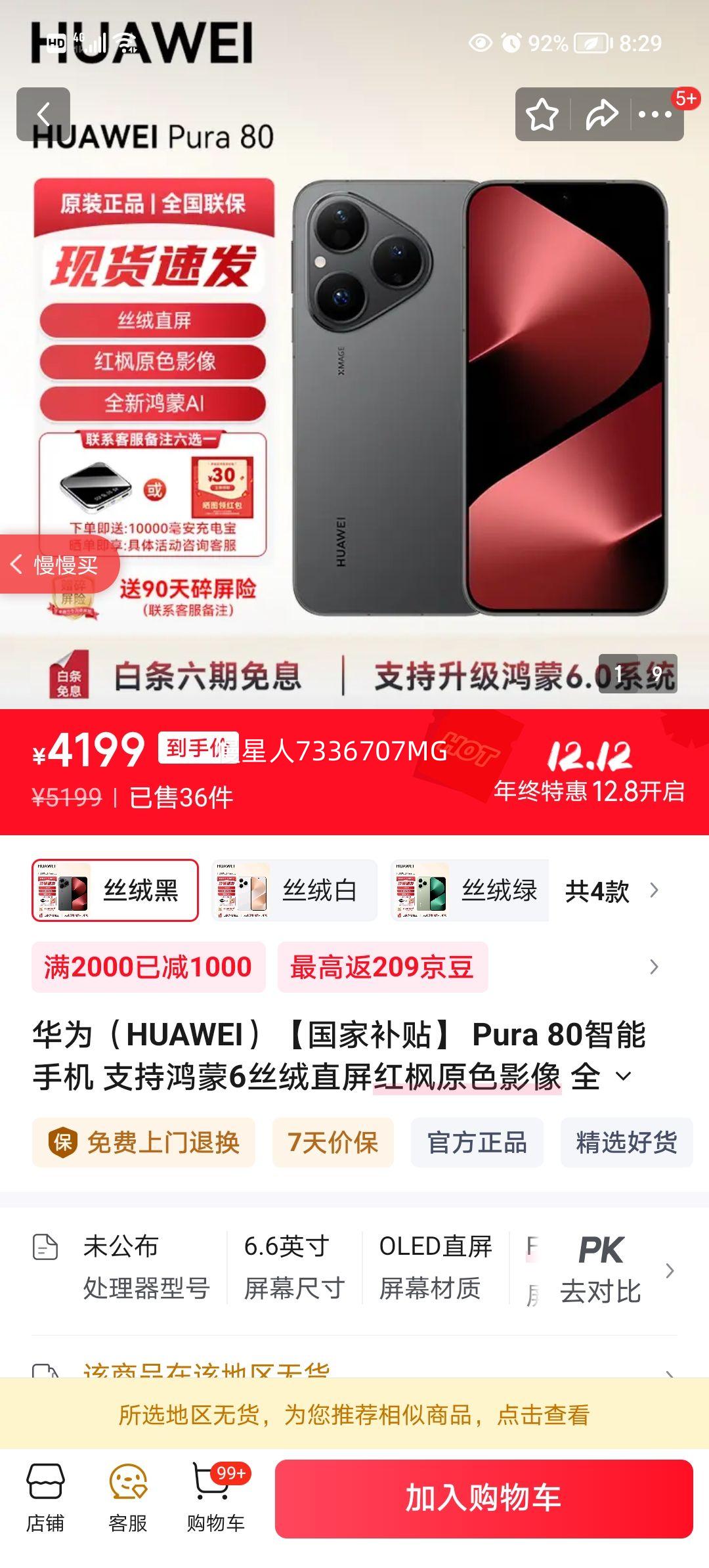
Task: Select the 丝绒白 color variant
Action: click(293, 890)
